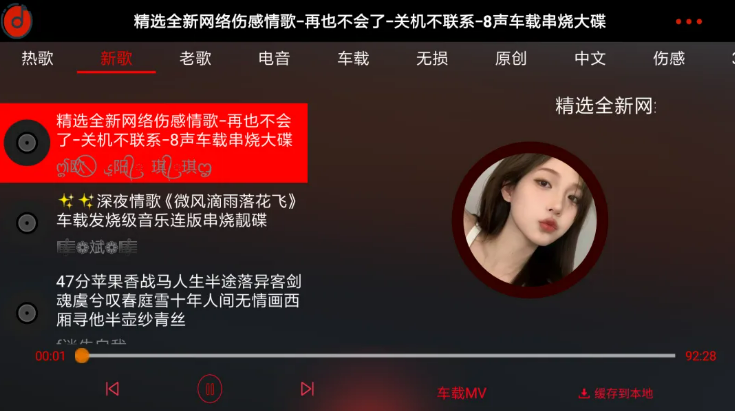The height and width of the screenshot is (411, 735).
Task: Tap 缓存到本地 to download song
Action: click(x=615, y=393)
